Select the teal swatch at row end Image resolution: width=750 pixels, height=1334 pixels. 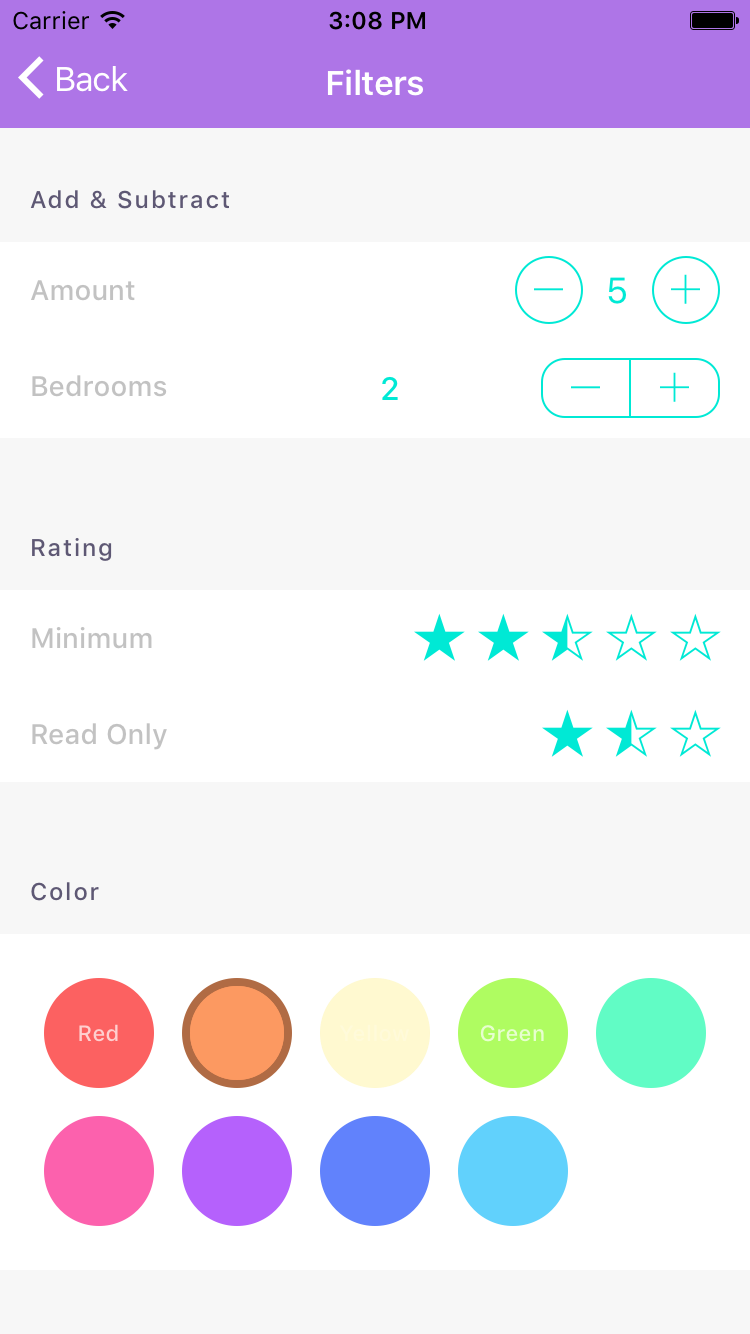[x=651, y=1033]
